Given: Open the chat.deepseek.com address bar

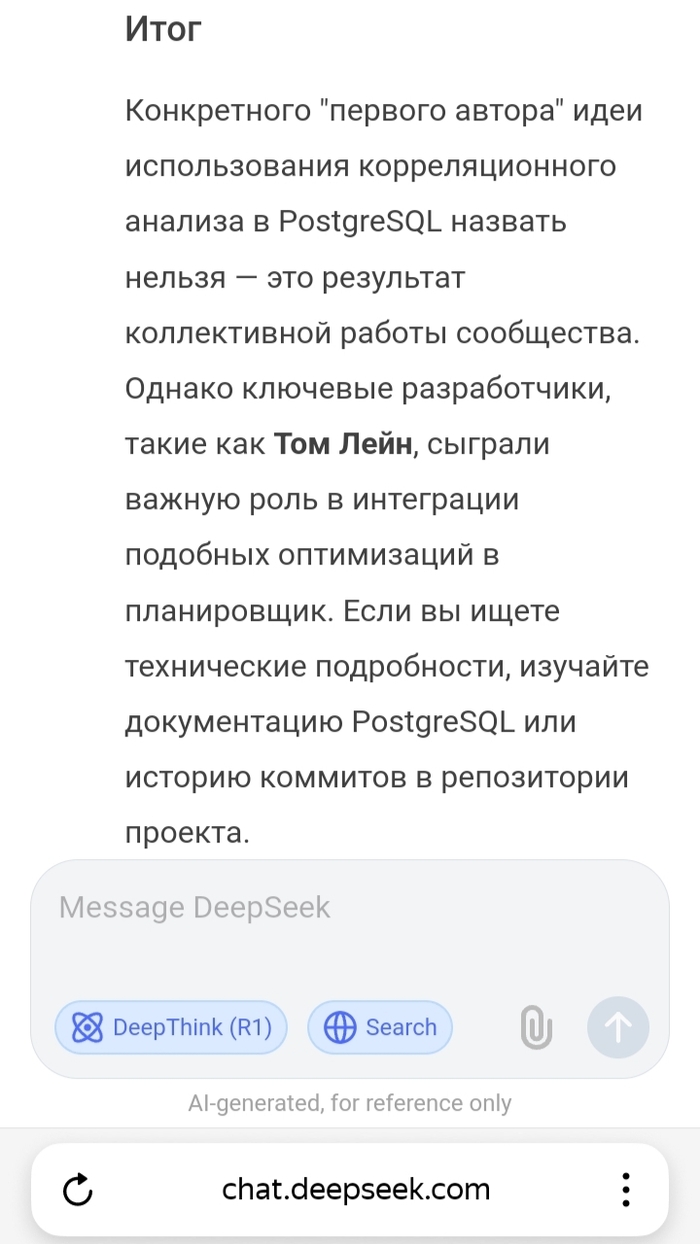Looking at the screenshot, I should (356, 1190).
